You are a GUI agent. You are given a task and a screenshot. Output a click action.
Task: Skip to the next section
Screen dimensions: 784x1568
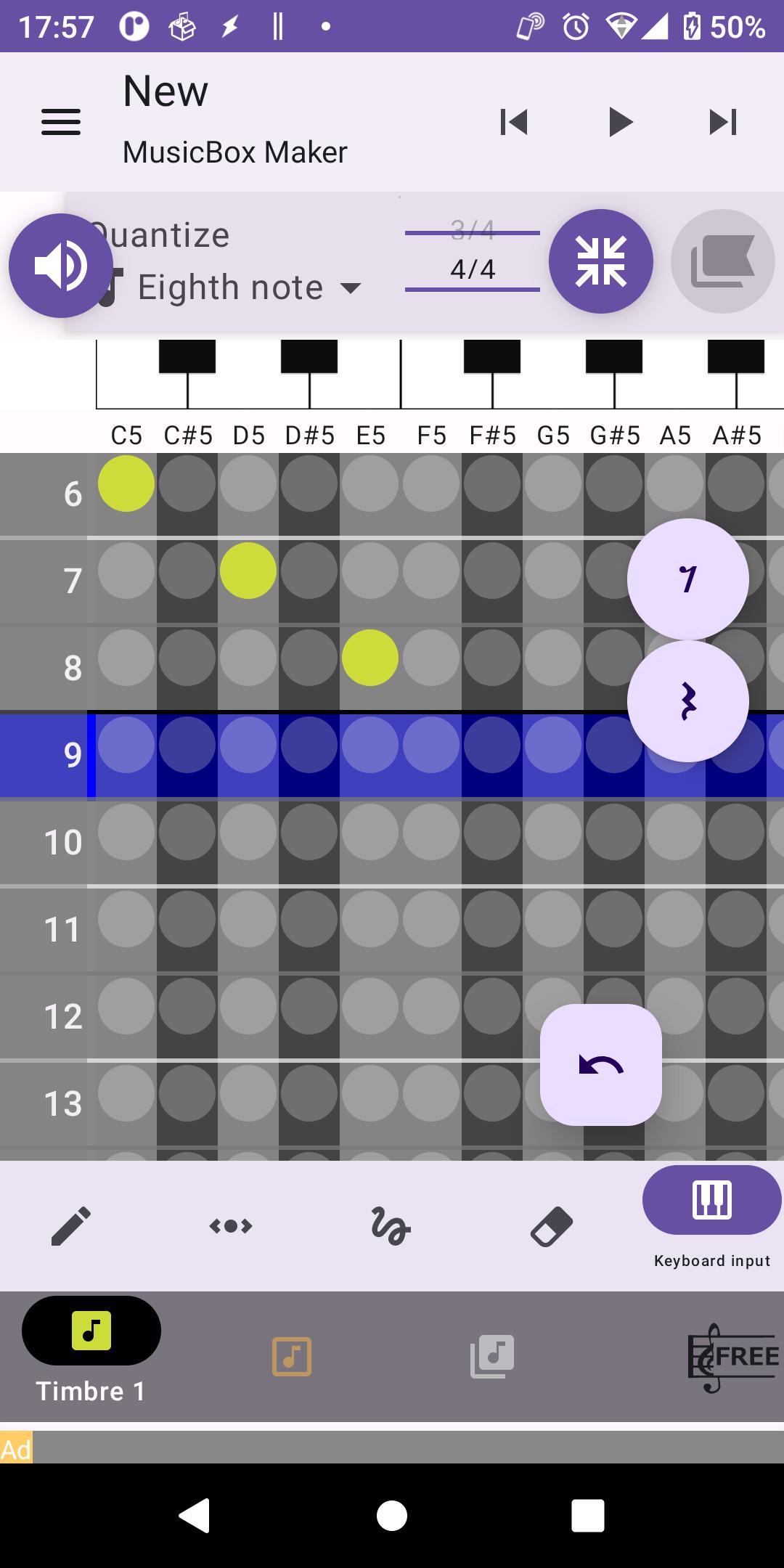click(723, 122)
